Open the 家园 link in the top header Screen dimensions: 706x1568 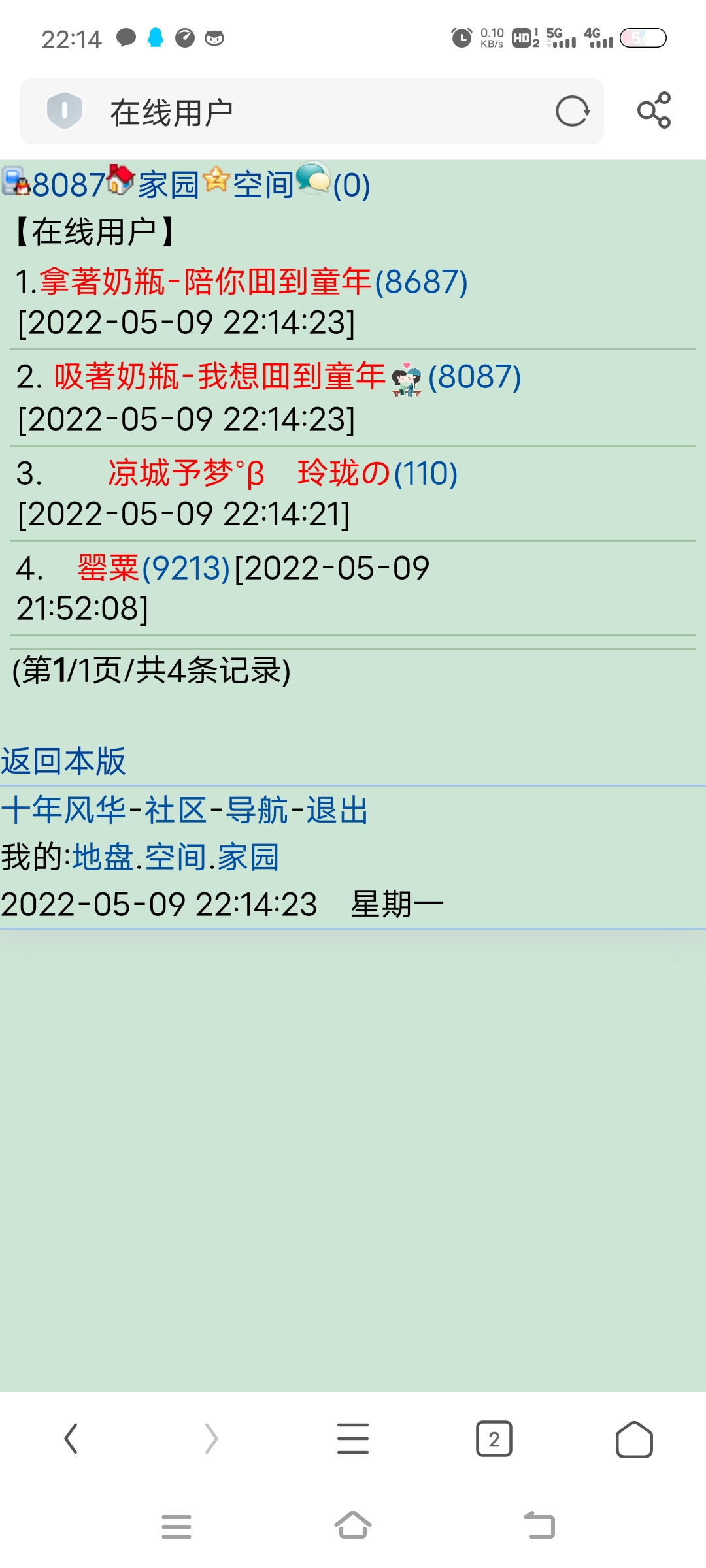click(x=168, y=185)
